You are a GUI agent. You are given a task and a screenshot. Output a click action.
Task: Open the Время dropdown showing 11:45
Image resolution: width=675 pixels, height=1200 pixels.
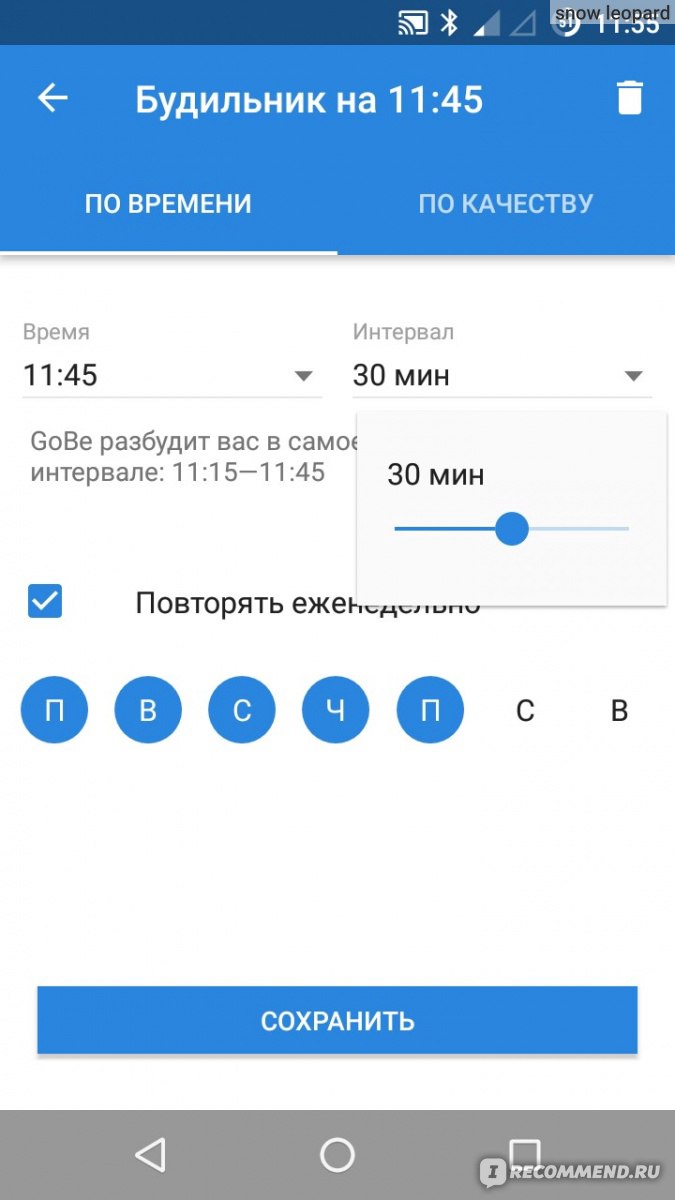pyautogui.click(x=172, y=376)
